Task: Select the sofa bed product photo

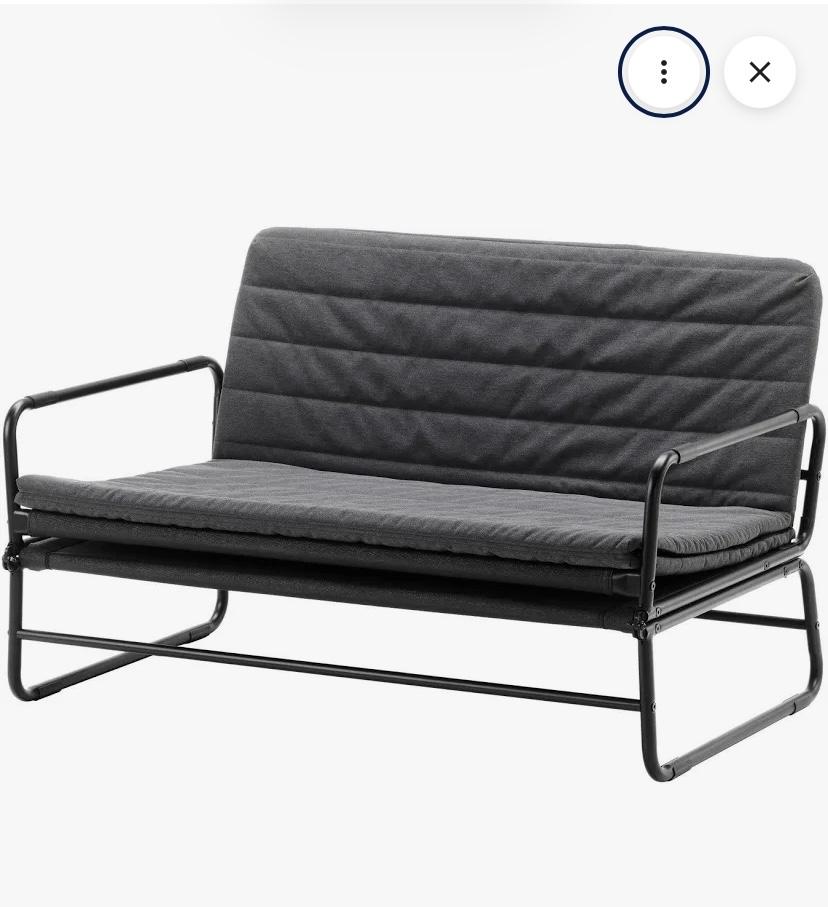Action: pos(414,480)
